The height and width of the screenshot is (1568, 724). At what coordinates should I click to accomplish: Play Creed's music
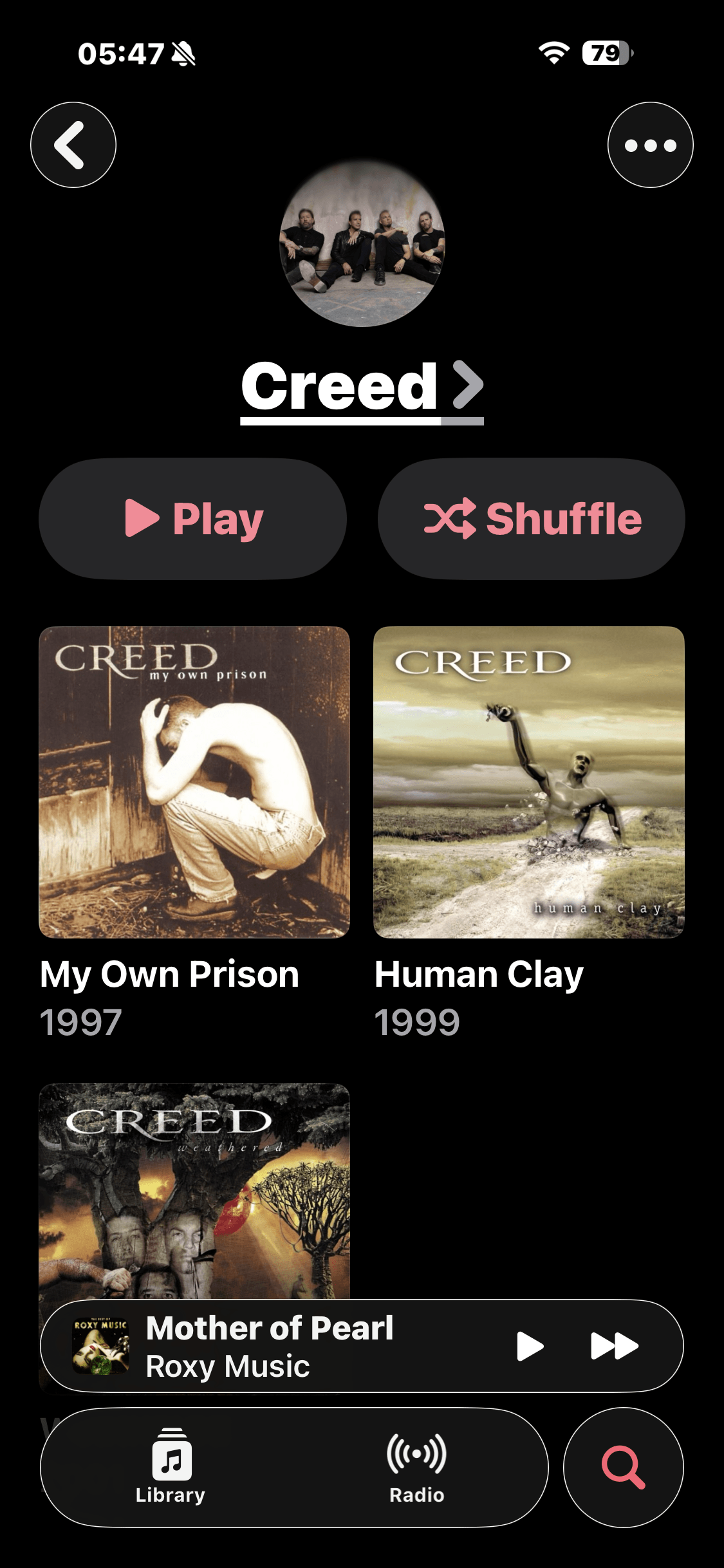tap(193, 519)
